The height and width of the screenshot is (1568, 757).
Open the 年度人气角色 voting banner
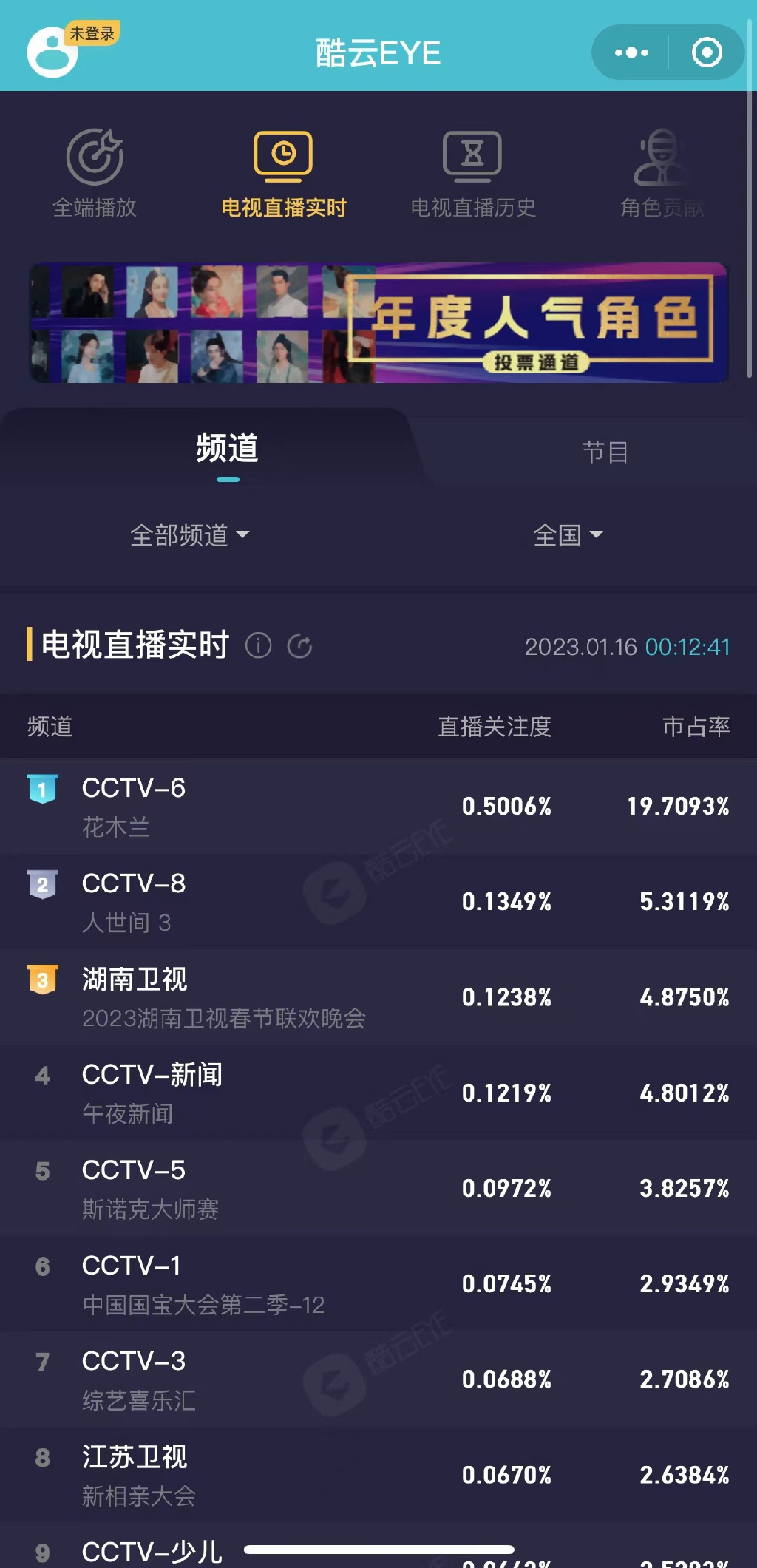(x=378, y=322)
